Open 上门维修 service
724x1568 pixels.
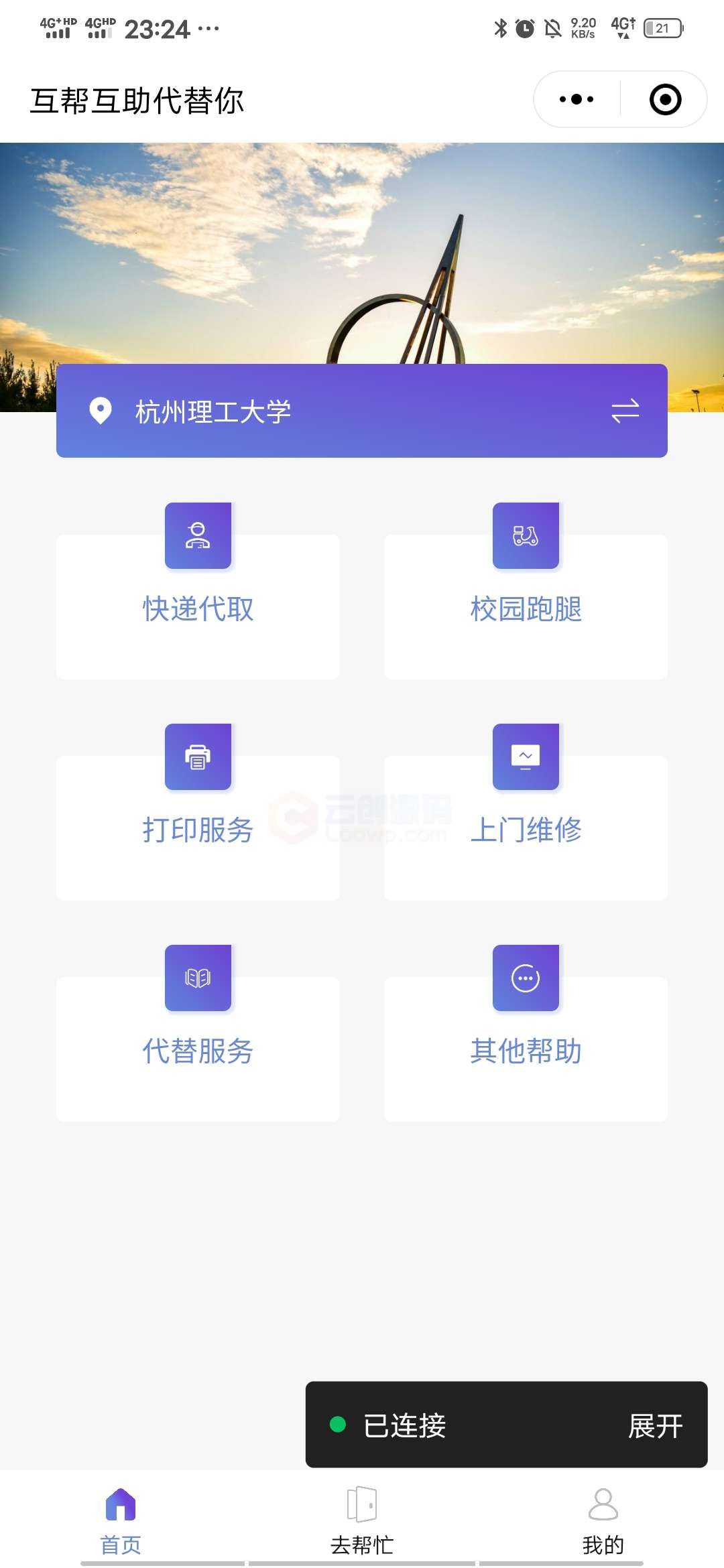pos(526,812)
